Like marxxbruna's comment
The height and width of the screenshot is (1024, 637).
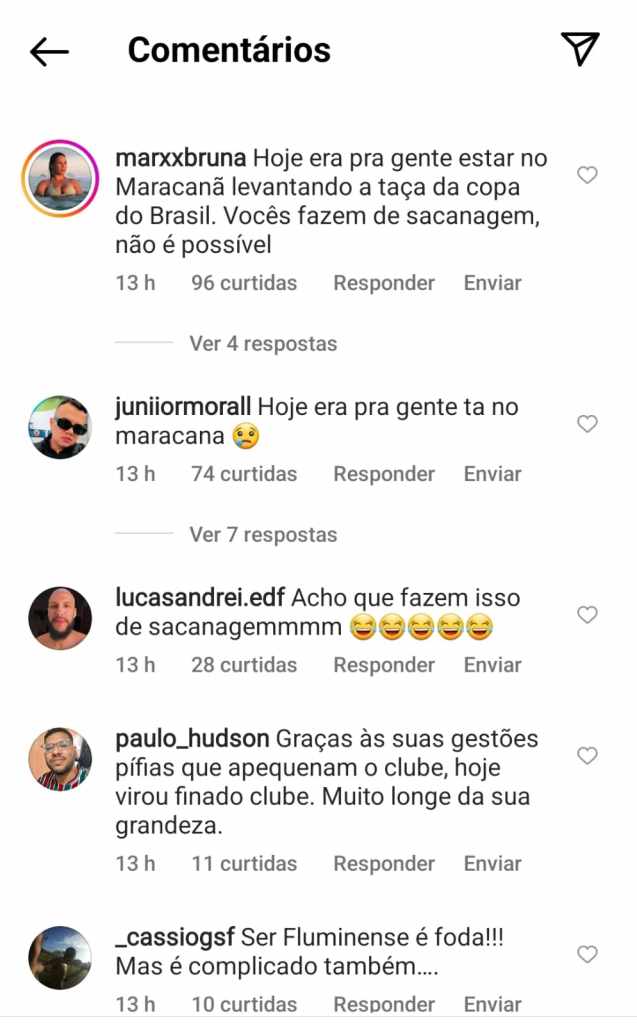tap(588, 175)
